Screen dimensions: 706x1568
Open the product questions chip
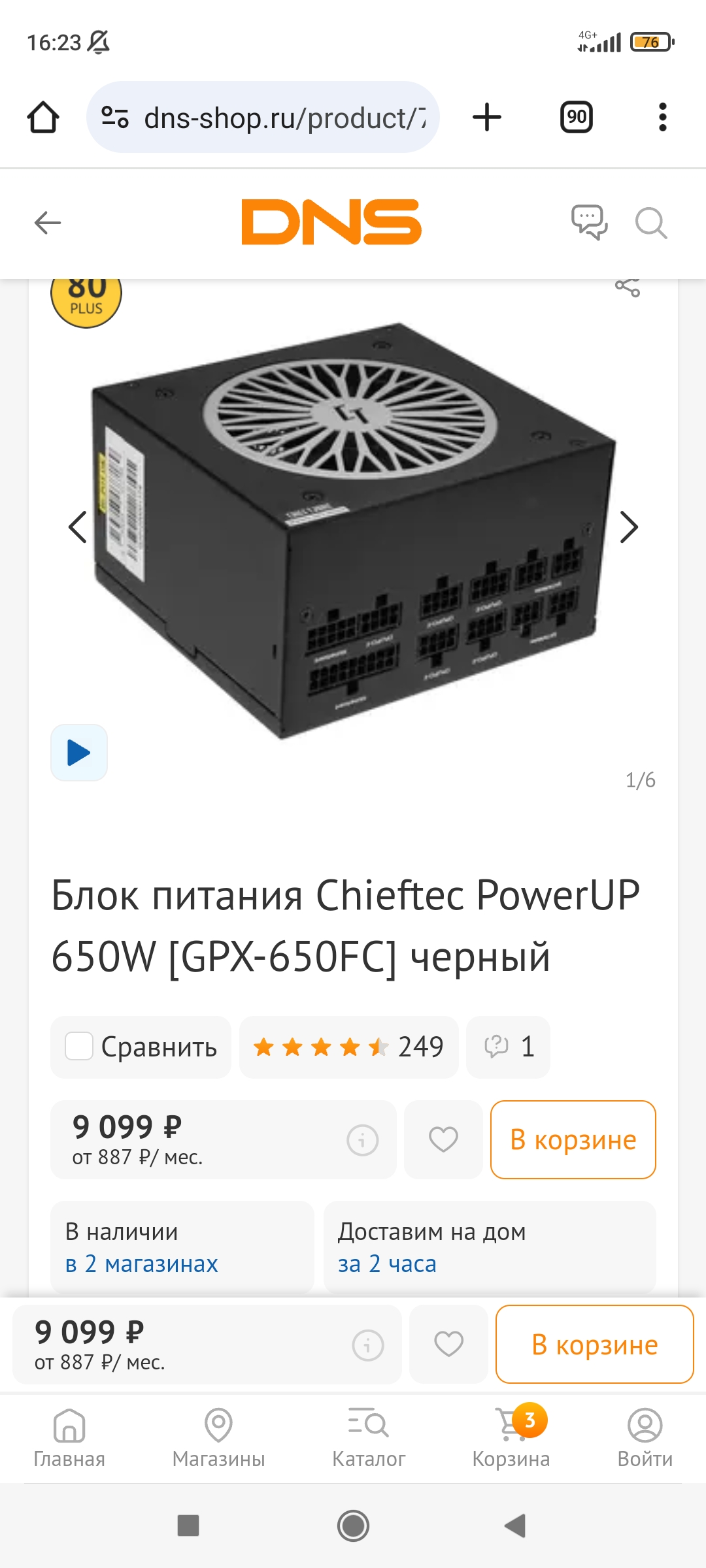(x=508, y=1047)
